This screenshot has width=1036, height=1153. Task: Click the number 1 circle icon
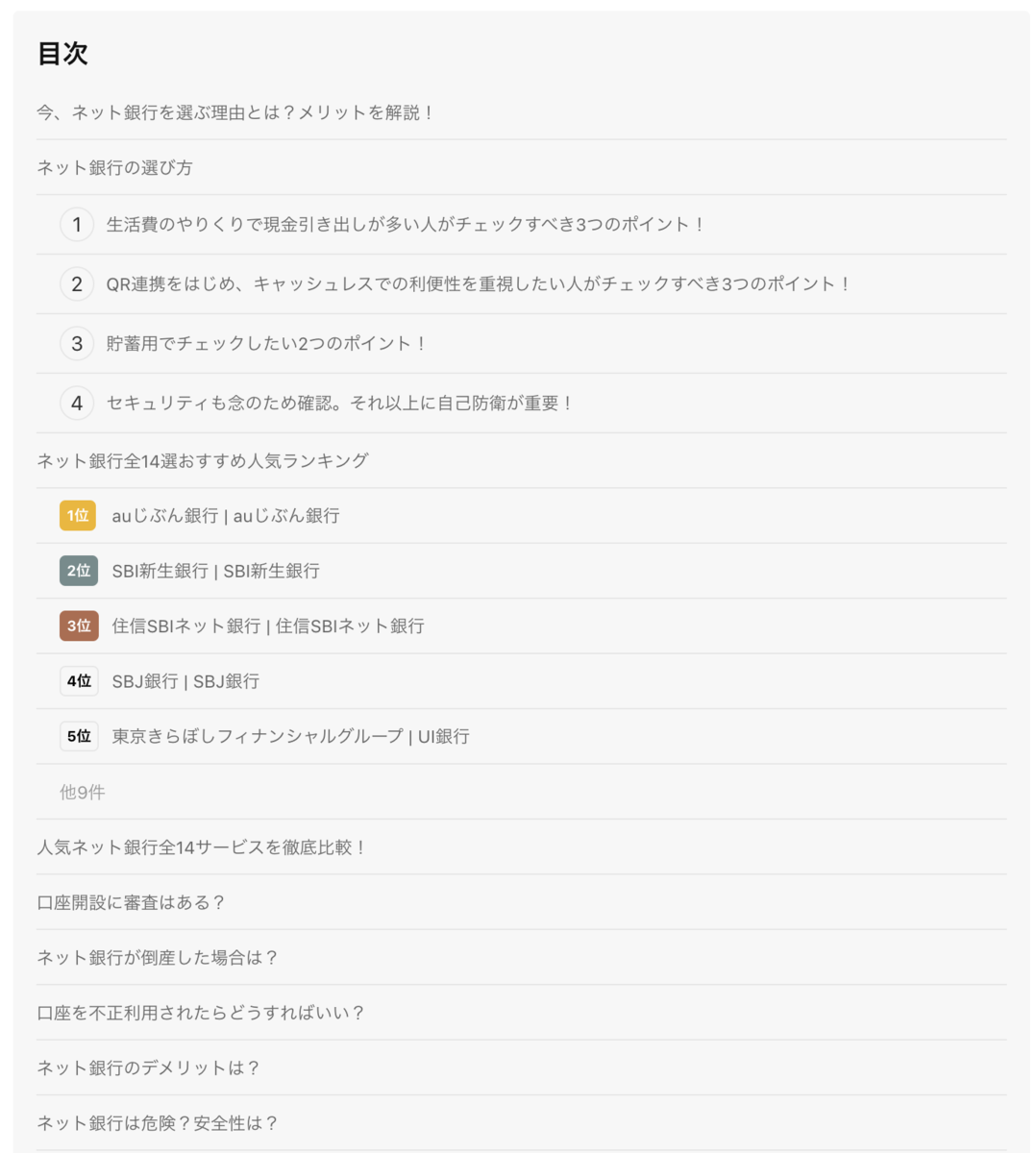pyautogui.click(x=77, y=224)
